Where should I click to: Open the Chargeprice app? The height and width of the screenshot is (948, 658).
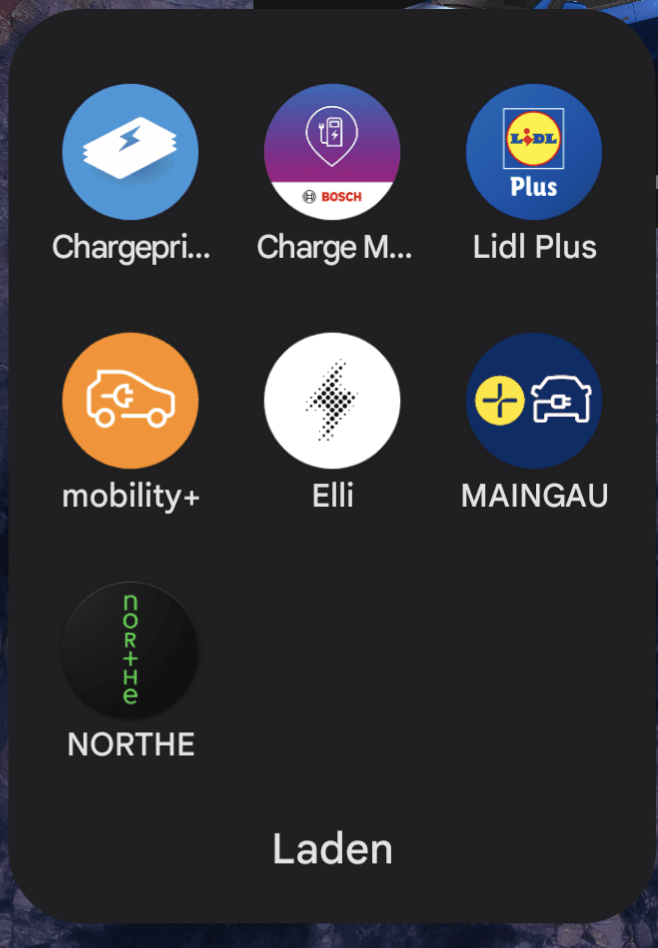[x=131, y=152]
